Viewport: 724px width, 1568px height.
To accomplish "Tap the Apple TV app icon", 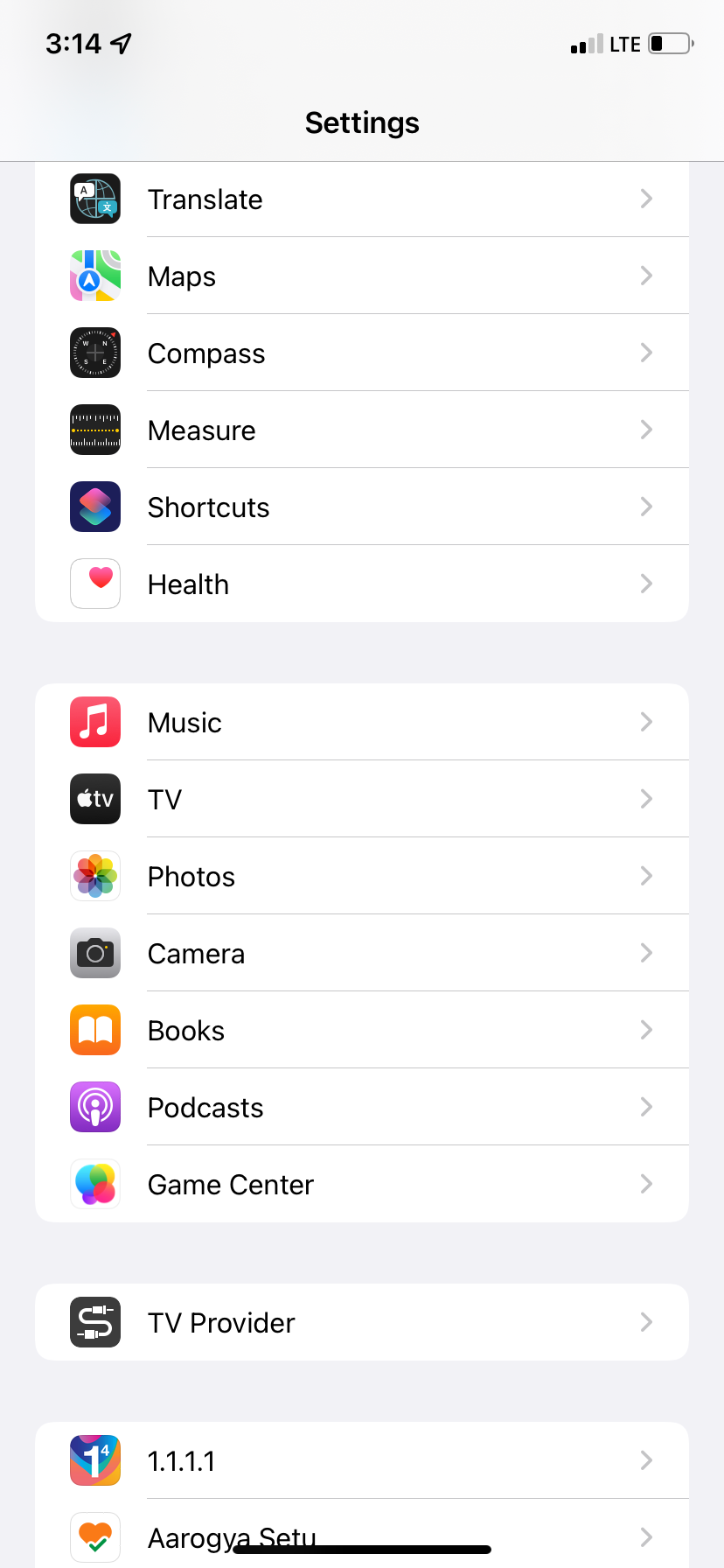I will pyautogui.click(x=94, y=799).
